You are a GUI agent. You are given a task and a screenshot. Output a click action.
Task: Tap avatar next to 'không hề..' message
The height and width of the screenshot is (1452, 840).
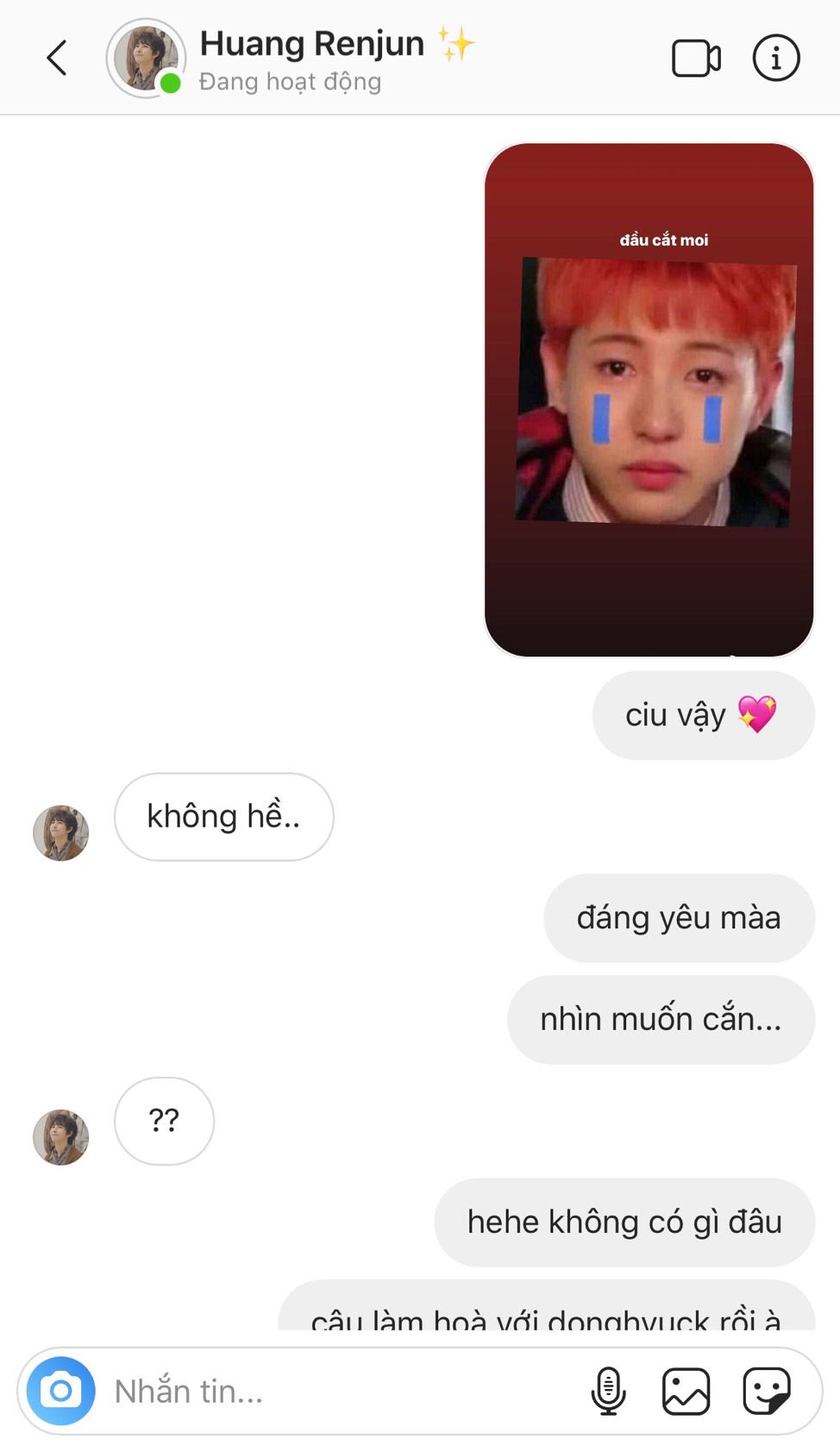point(60,833)
